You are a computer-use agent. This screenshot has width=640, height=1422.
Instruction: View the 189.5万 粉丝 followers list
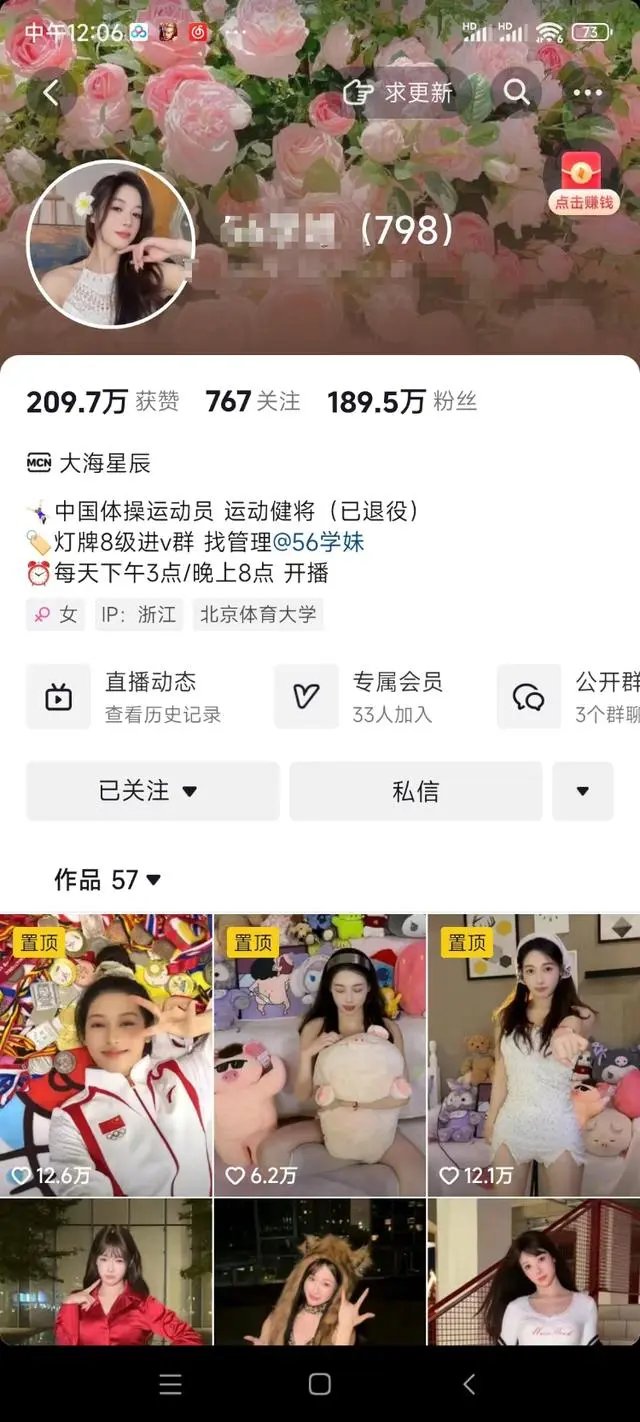(x=401, y=402)
